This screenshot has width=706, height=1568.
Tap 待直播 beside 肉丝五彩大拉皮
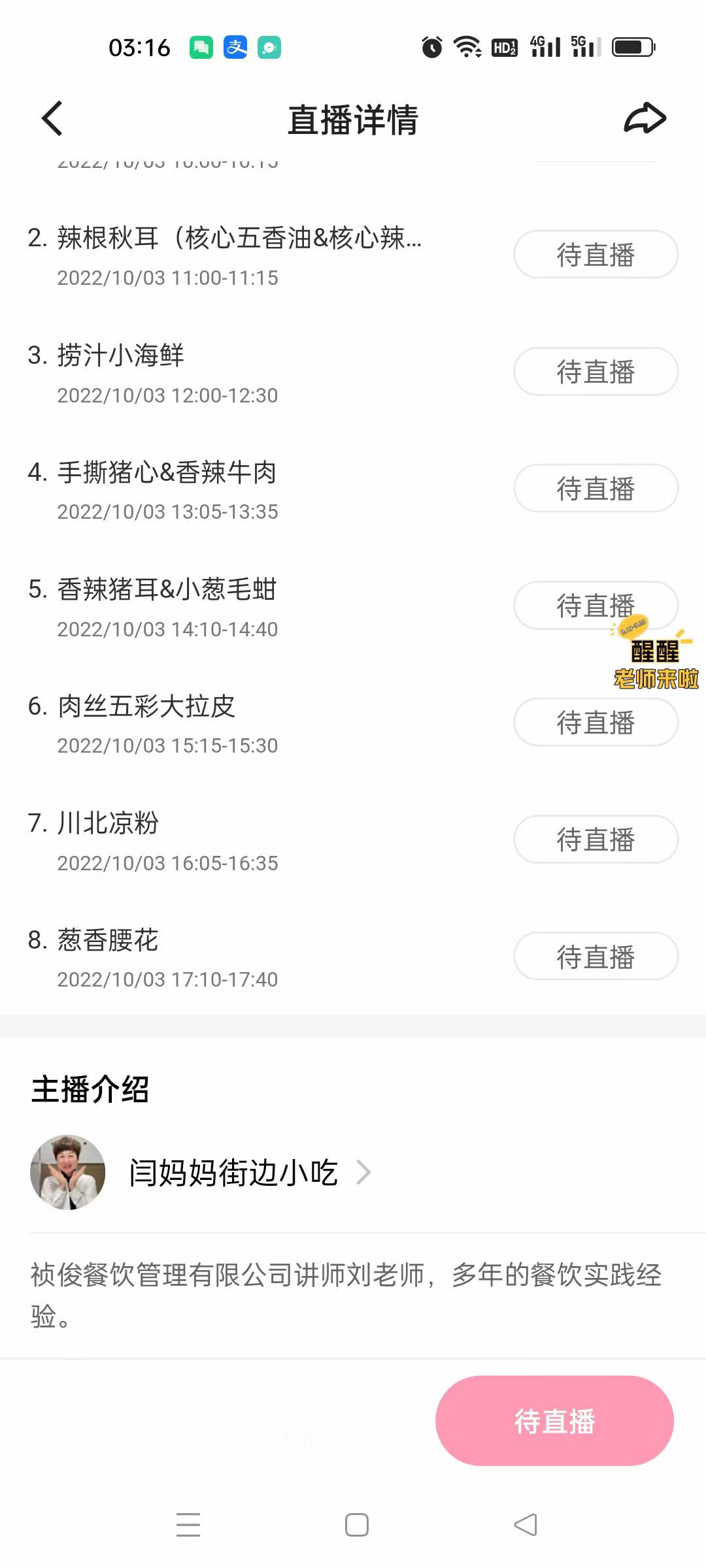[x=596, y=722]
